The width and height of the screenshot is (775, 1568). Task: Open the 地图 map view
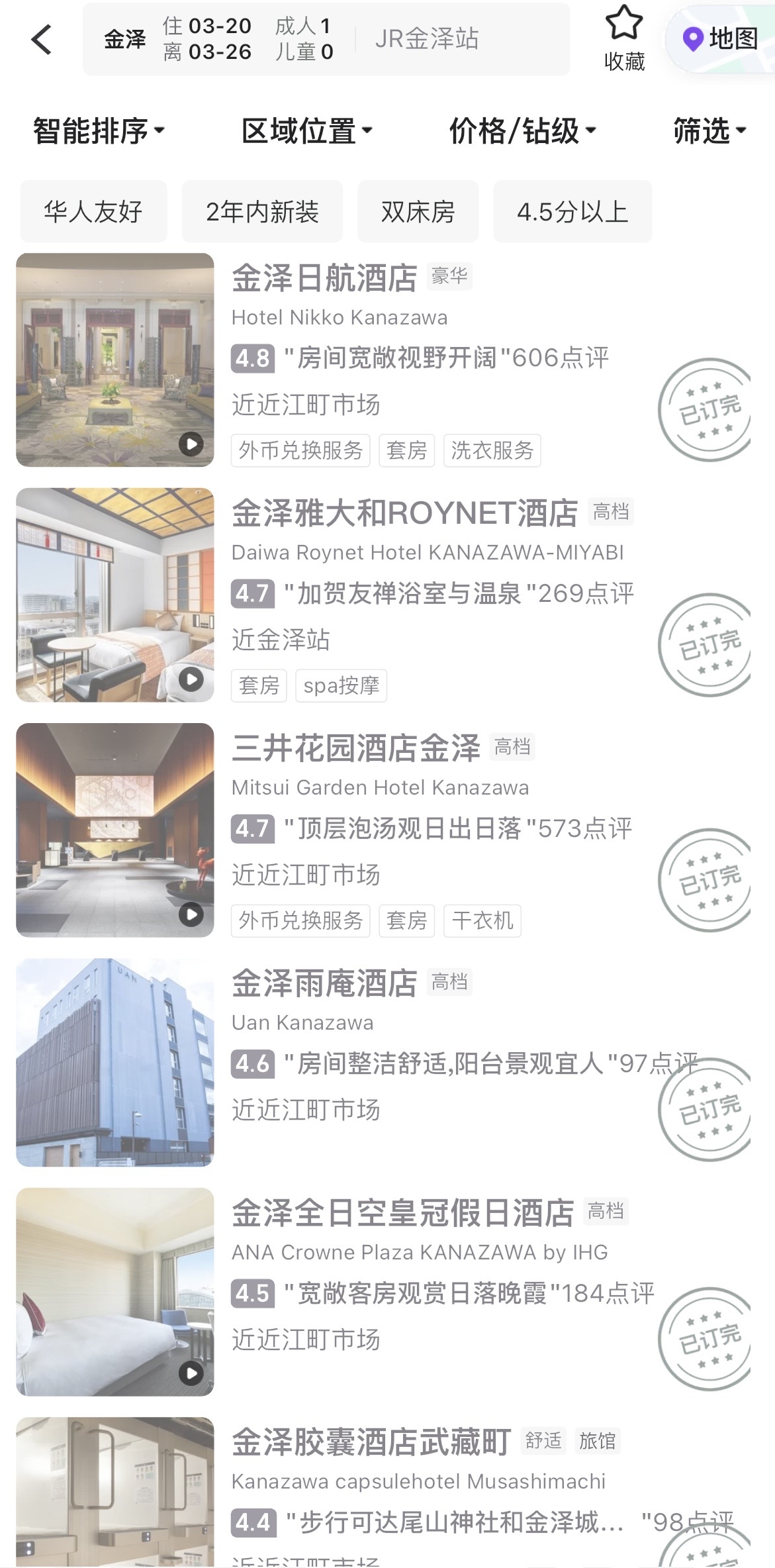[721, 39]
